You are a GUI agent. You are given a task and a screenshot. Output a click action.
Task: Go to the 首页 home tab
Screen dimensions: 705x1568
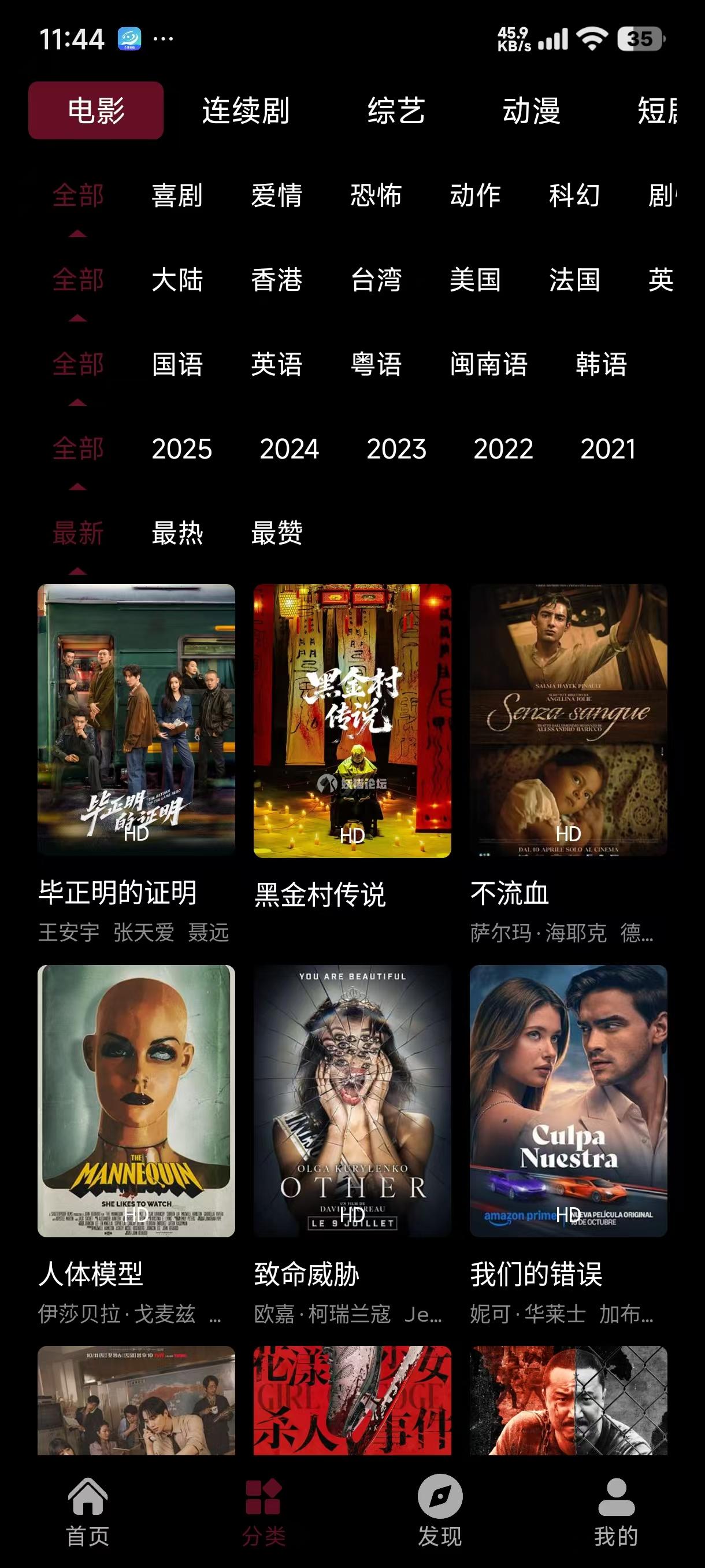pyautogui.click(x=88, y=1512)
